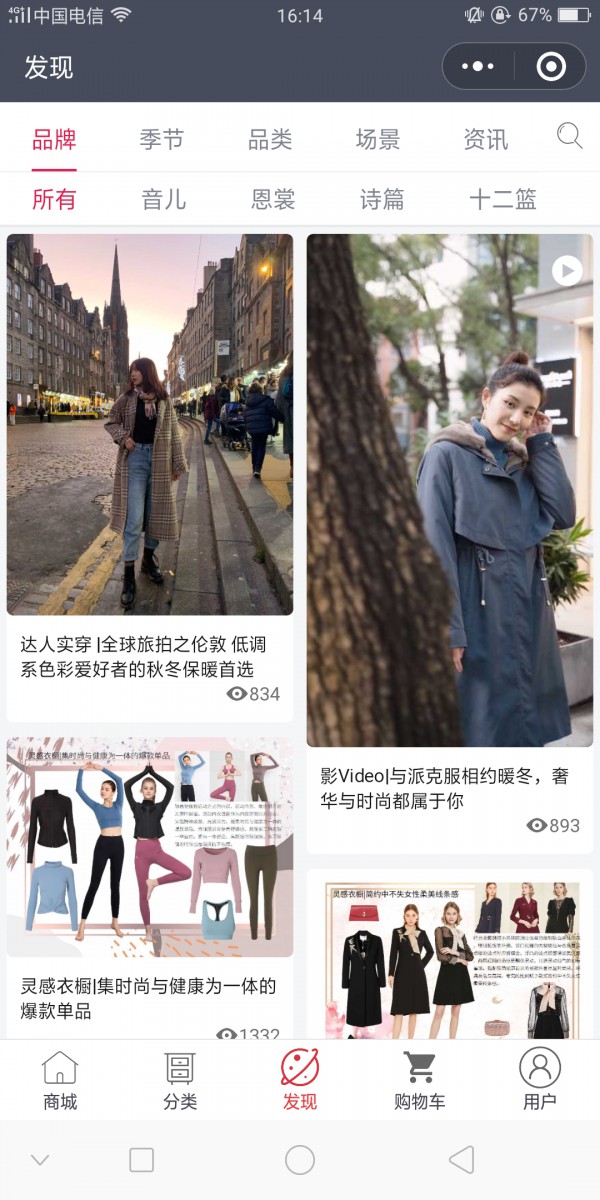Filter by brand 诗篇
600x1200 pixels.
[x=382, y=199]
